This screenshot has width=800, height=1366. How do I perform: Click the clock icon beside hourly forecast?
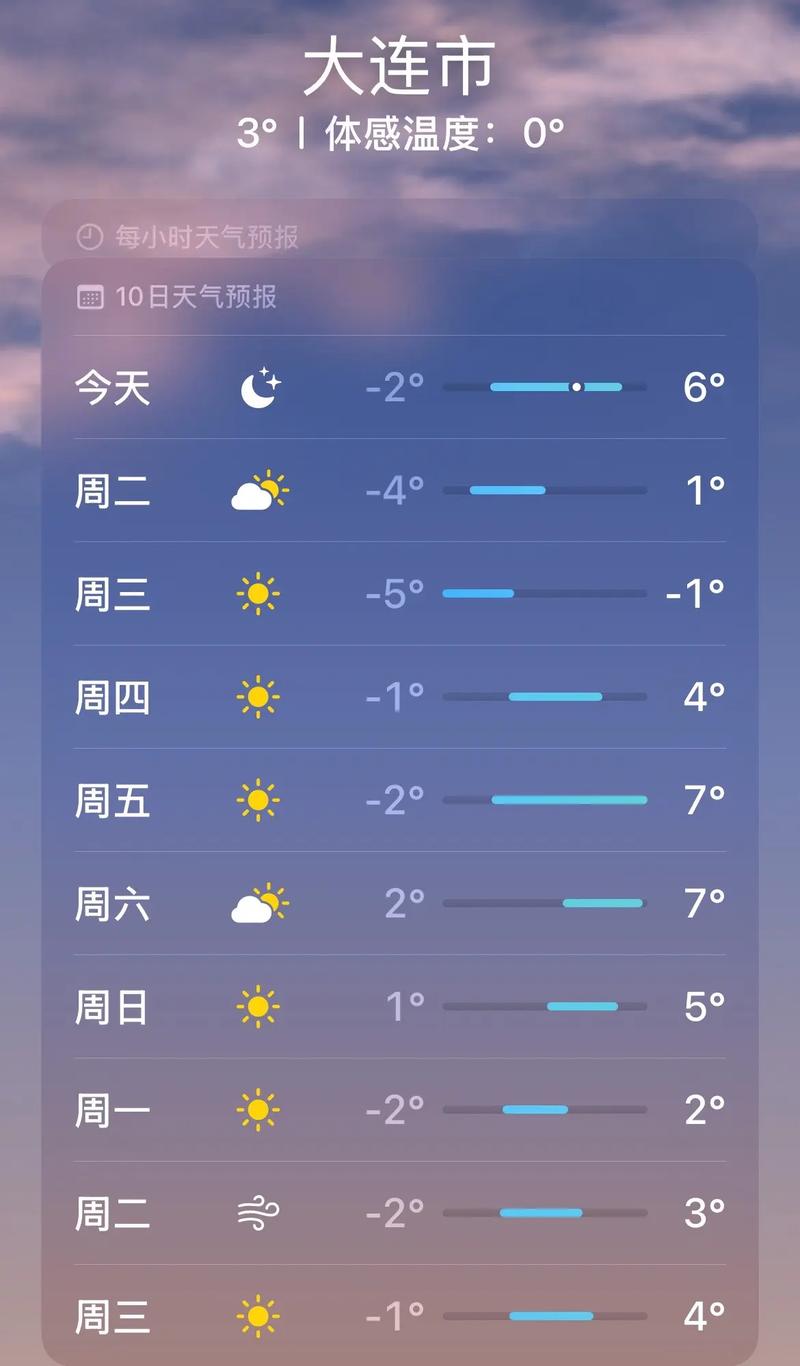[x=91, y=237]
